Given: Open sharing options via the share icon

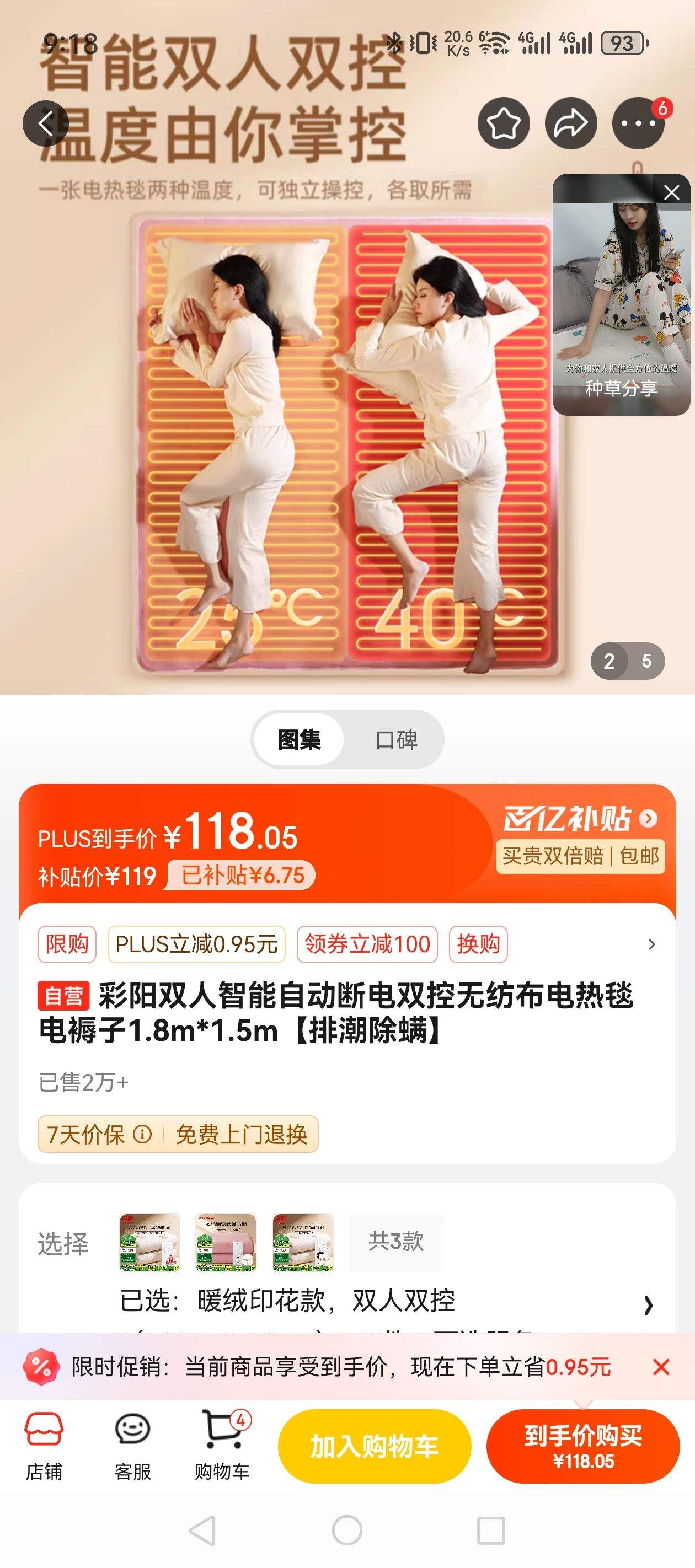Looking at the screenshot, I should (572, 123).
